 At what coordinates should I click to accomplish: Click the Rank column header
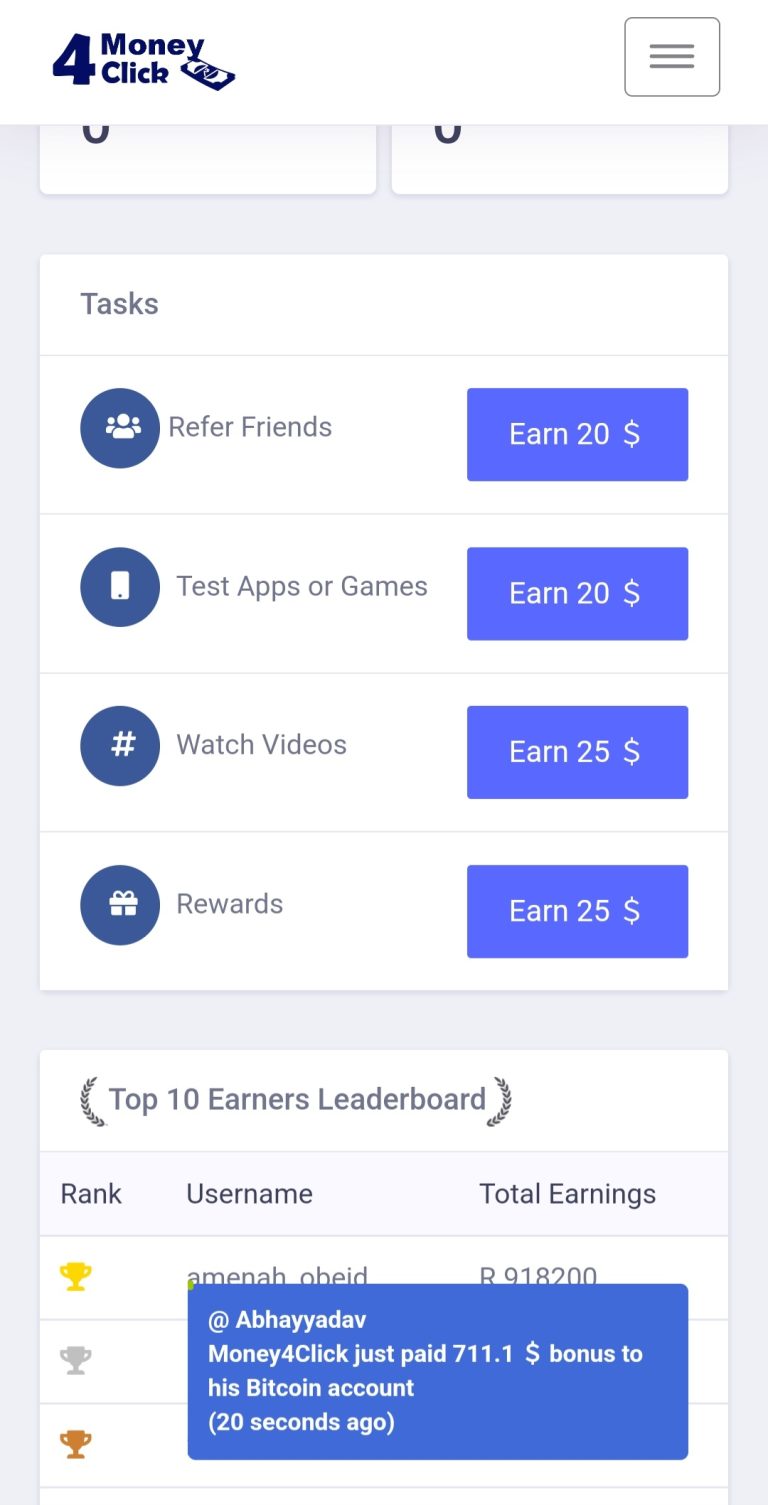(91, 1193)
